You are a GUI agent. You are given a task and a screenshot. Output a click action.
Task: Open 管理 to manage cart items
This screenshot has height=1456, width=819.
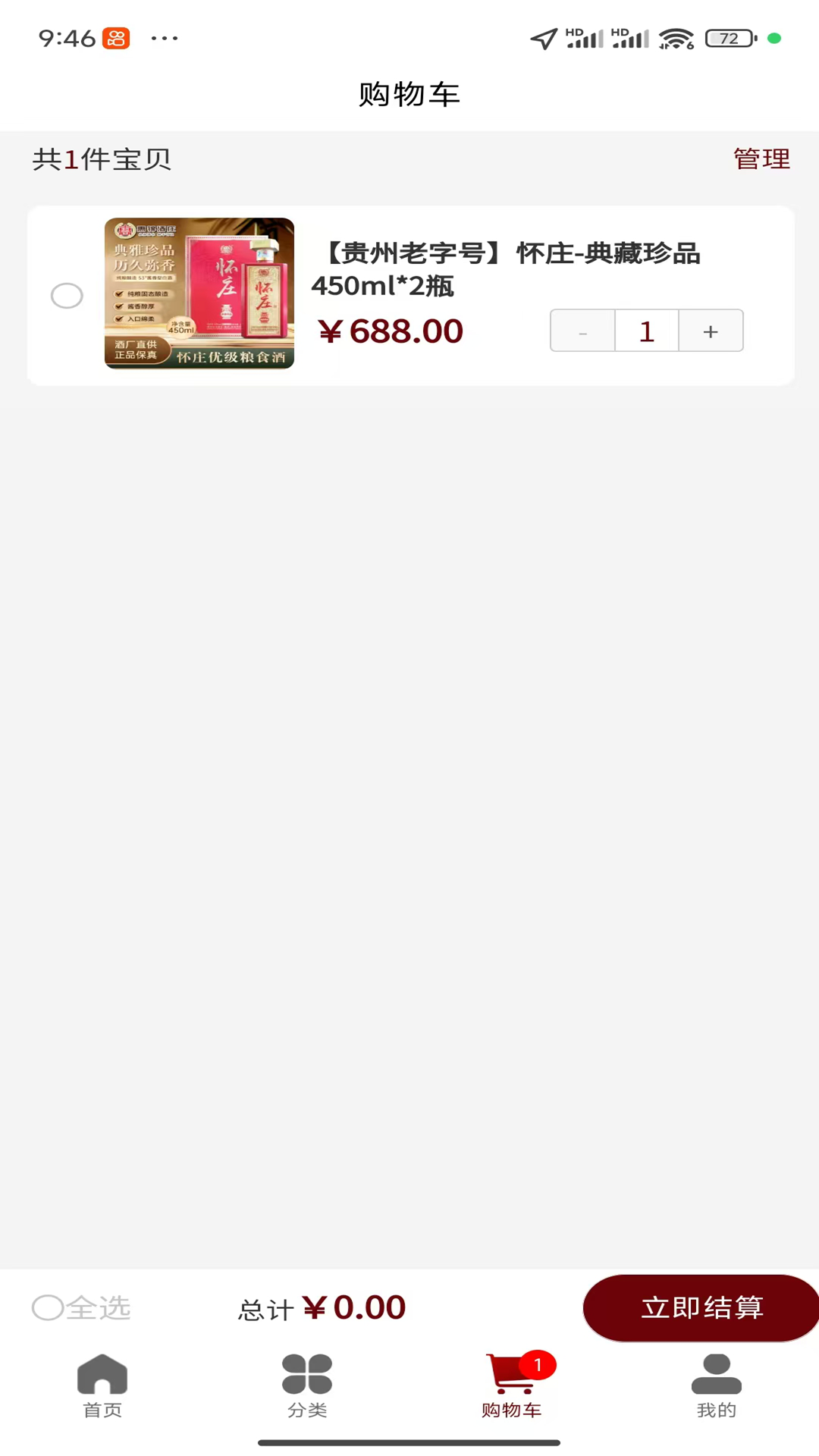[x=761, y=159]
